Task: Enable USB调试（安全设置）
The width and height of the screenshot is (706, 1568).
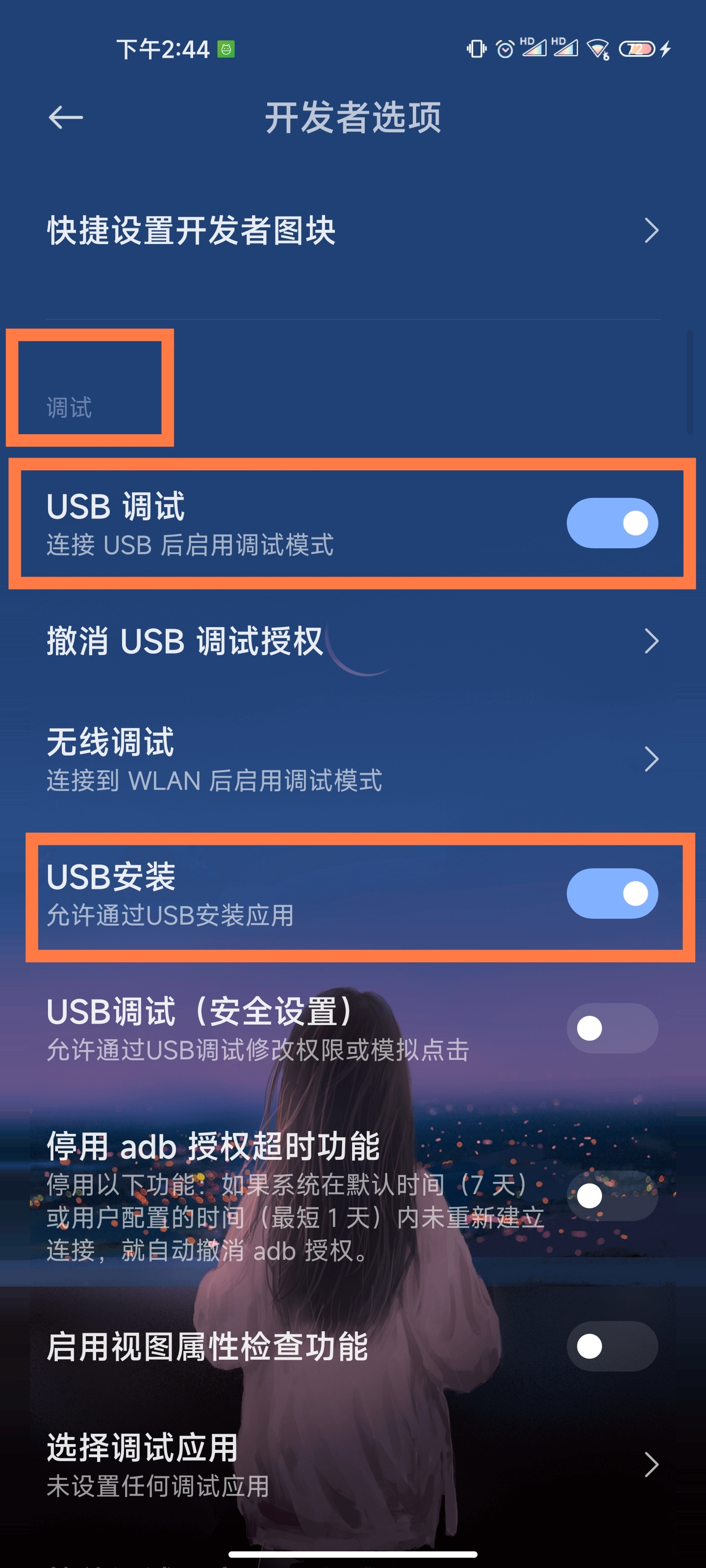Action: click(x=611, y=1028)
